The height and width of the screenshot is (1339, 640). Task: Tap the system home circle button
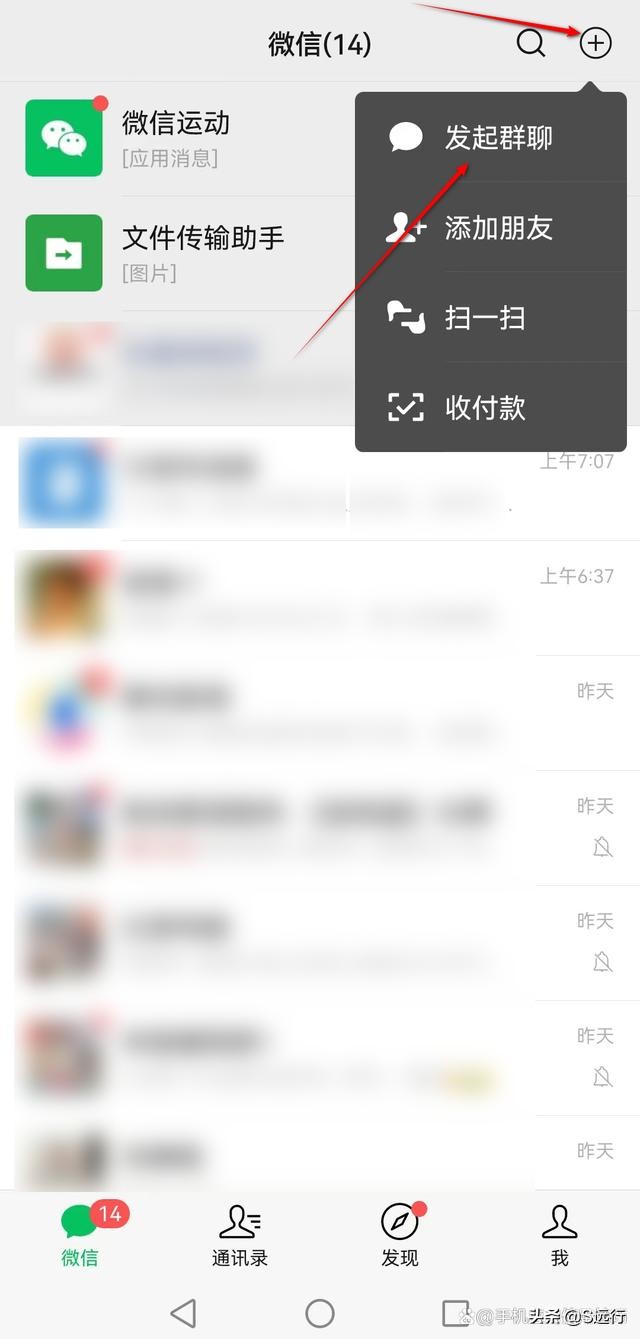pyautogui.click(x=320, y=1313)
